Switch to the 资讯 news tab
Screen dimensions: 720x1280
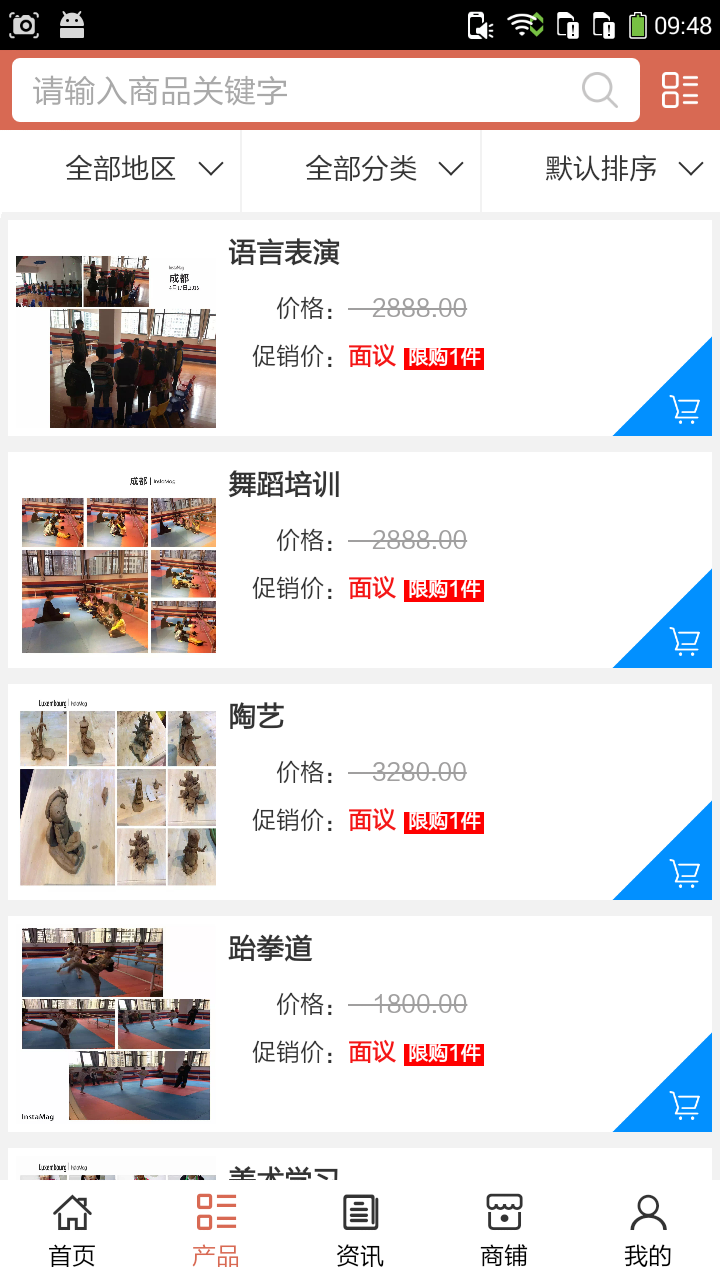[360, 1230]
